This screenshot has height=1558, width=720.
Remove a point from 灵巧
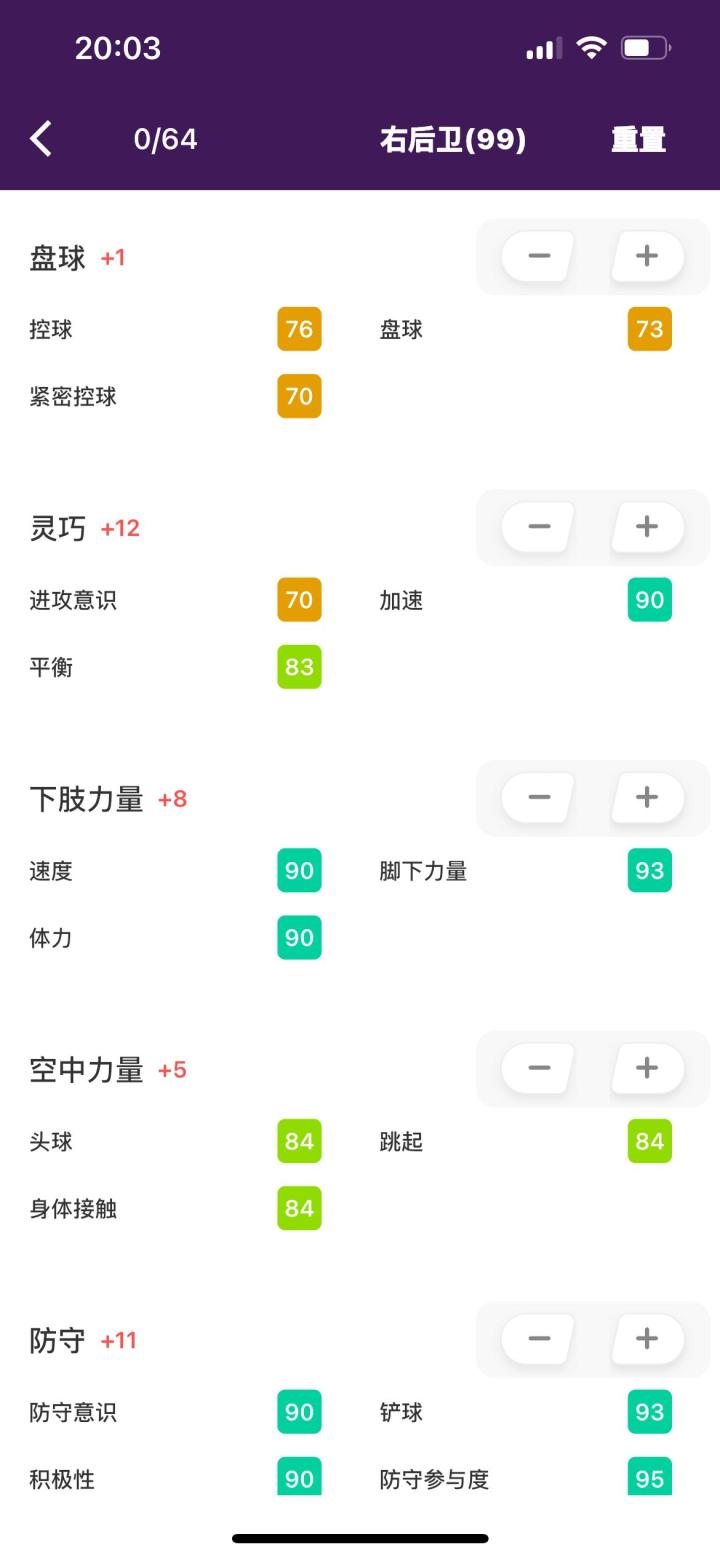pyautogui.click(x=539, y=527)
